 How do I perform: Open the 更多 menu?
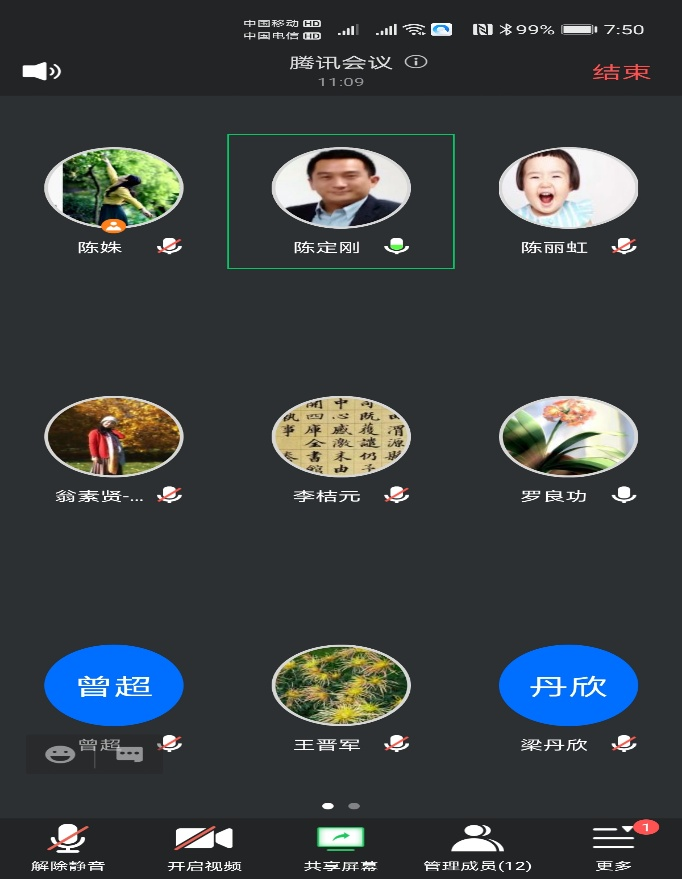pyautogui.click(x=614, y=846)
